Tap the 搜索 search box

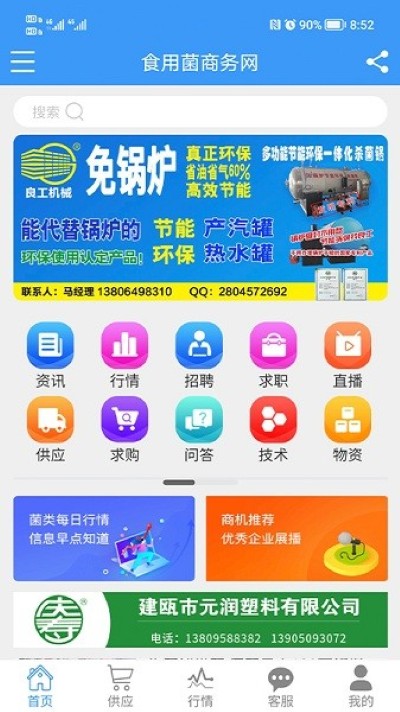(x=200, y=111)
